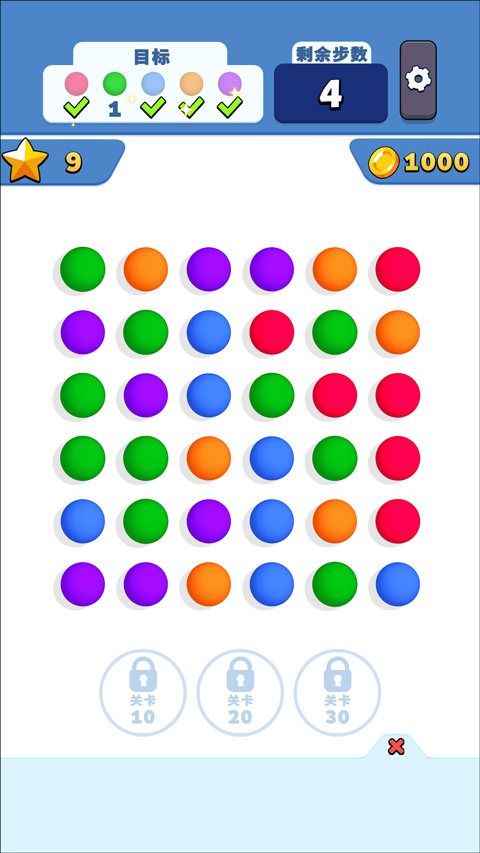The image size is (480, 853).
Task: Tap the locked booster for level 20
Action: tap(240, 693)
